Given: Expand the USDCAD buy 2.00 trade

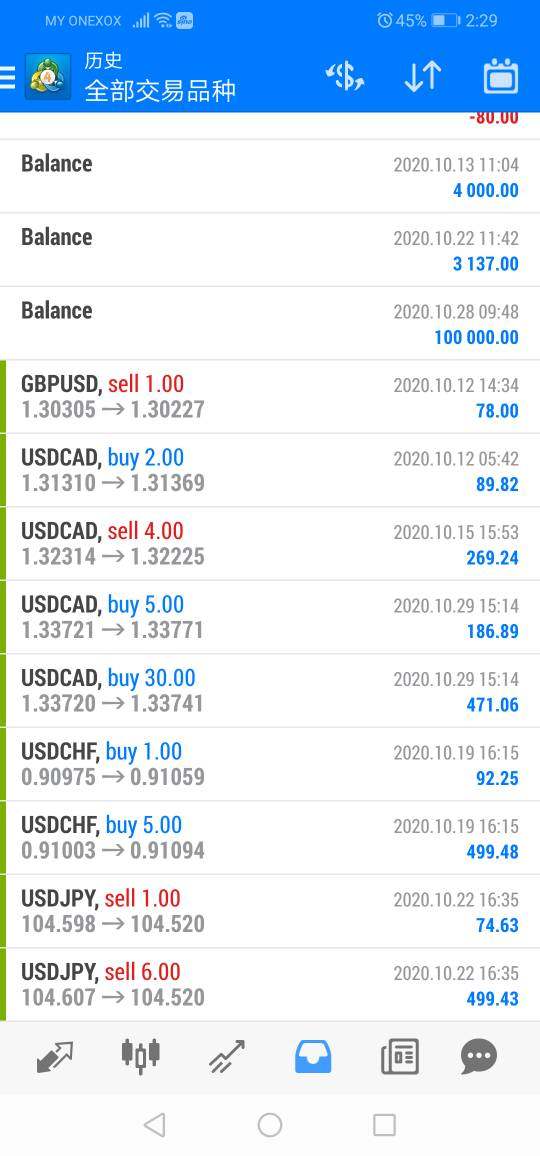Looking at the screenshot, I should point(270,470).
